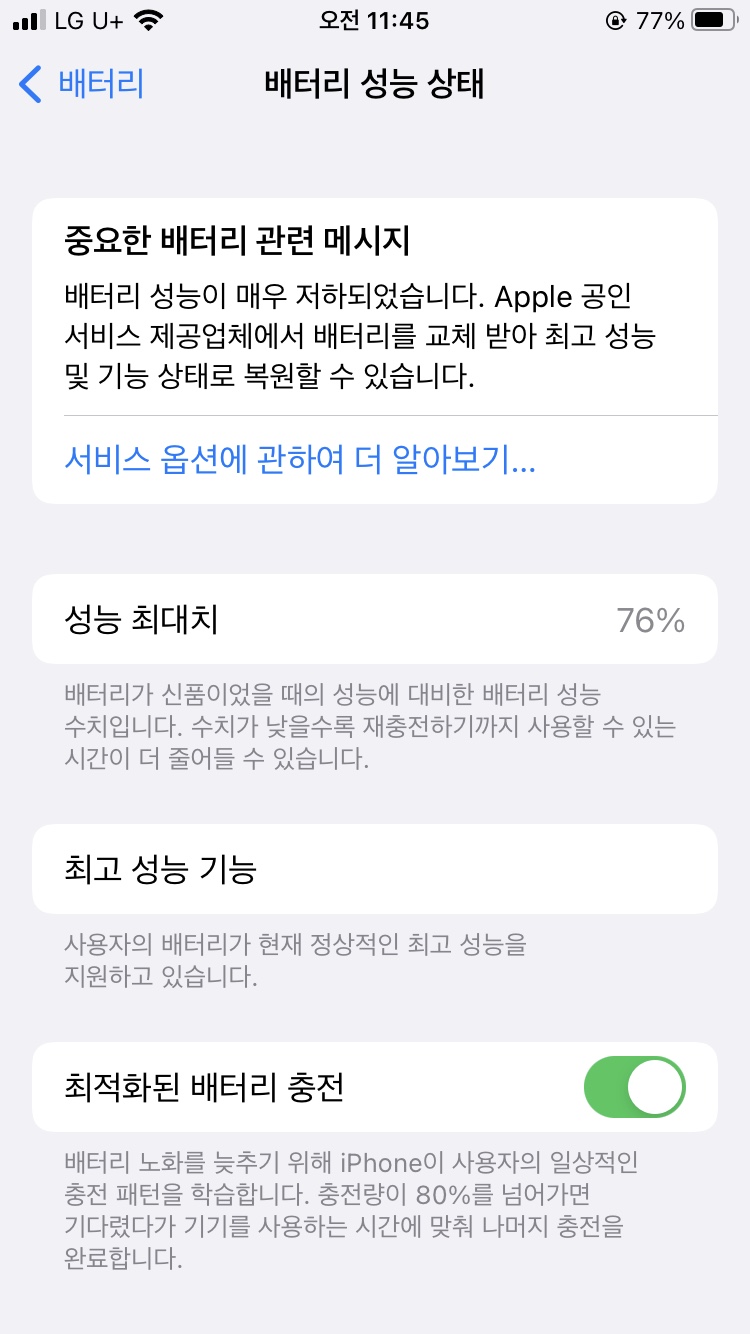The width and height of the screenshot is (750, 1334).
Task: Open 서비스 옵션에 관하여 더 알아보기 link
Action: pyautogui.click(x=300, y=460)
